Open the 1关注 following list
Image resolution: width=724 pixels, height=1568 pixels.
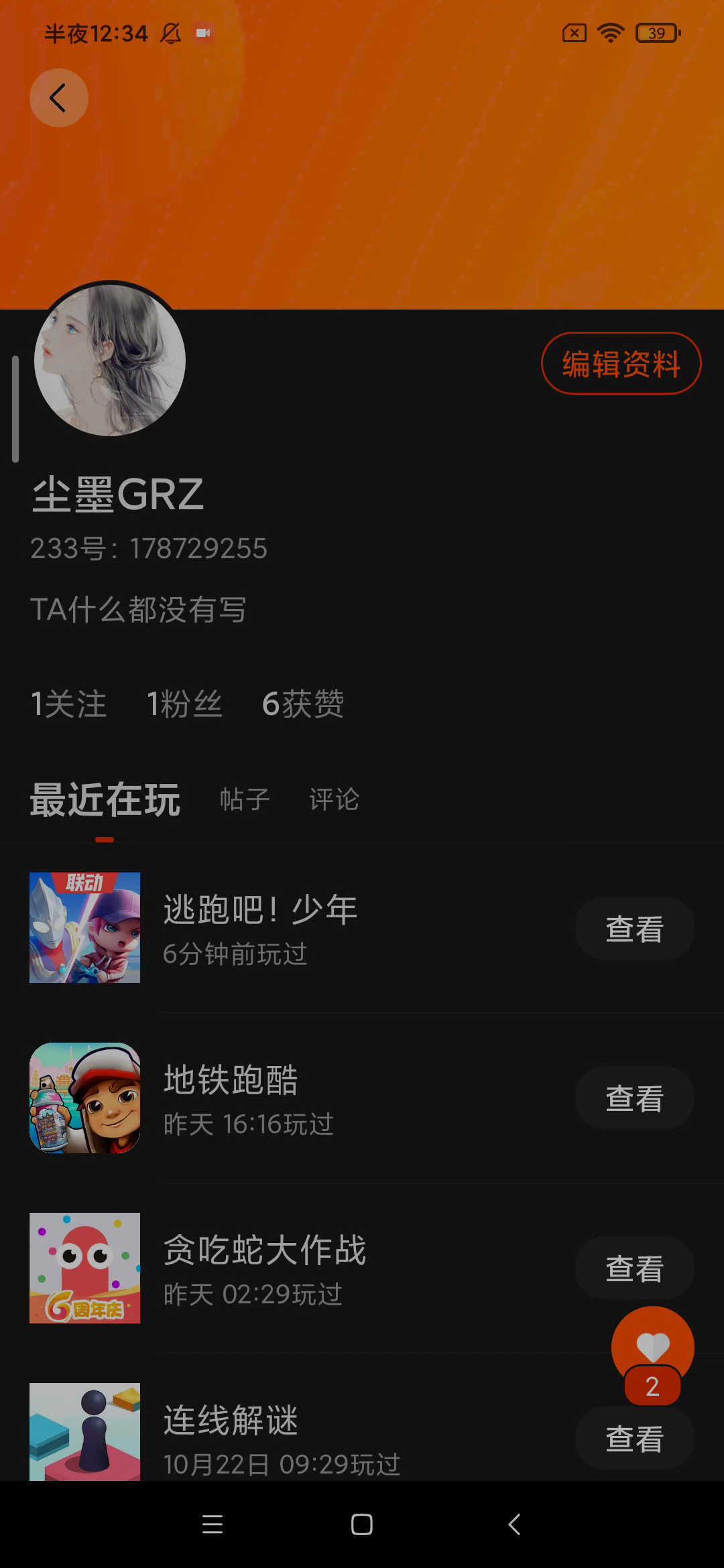[x=69, y=704]
